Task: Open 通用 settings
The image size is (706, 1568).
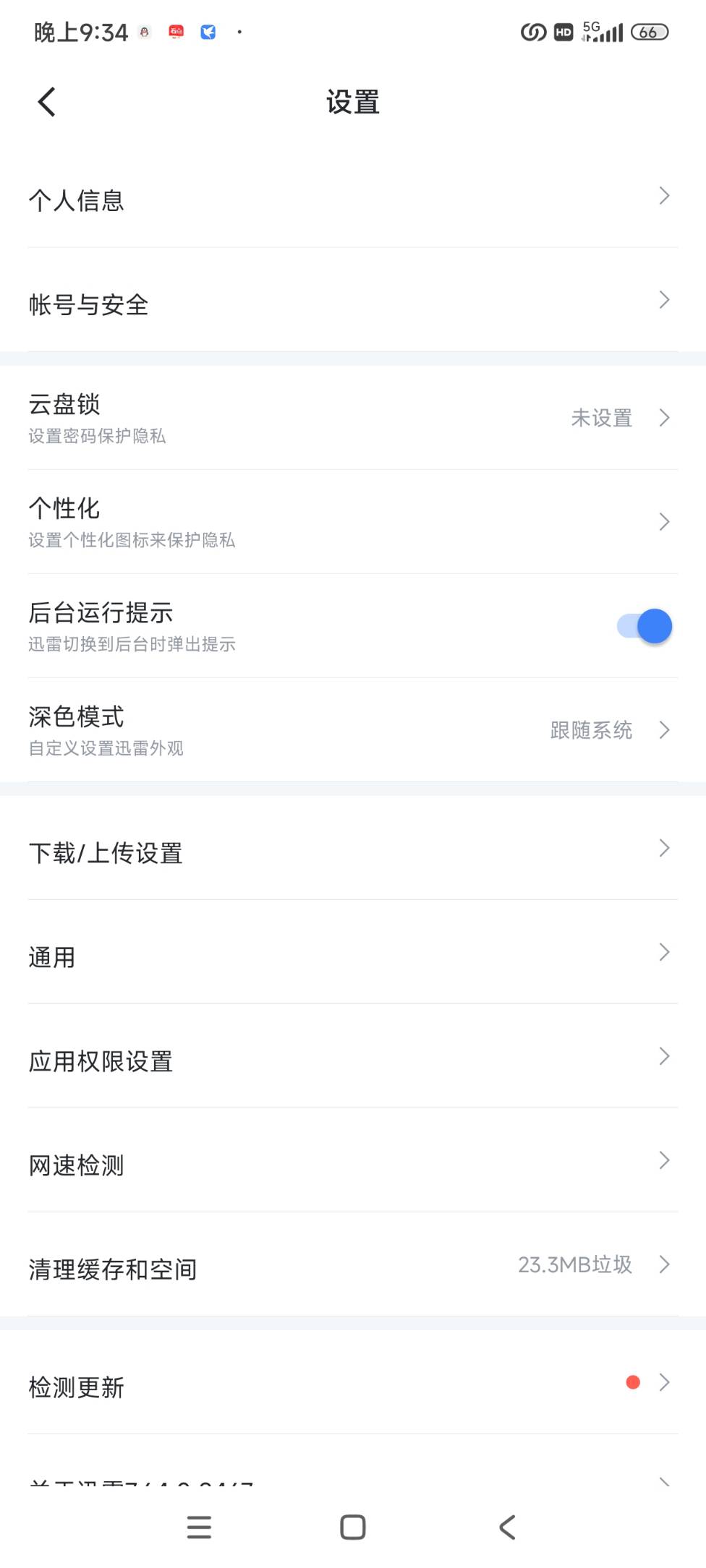Action: click(x=353, y=952)
